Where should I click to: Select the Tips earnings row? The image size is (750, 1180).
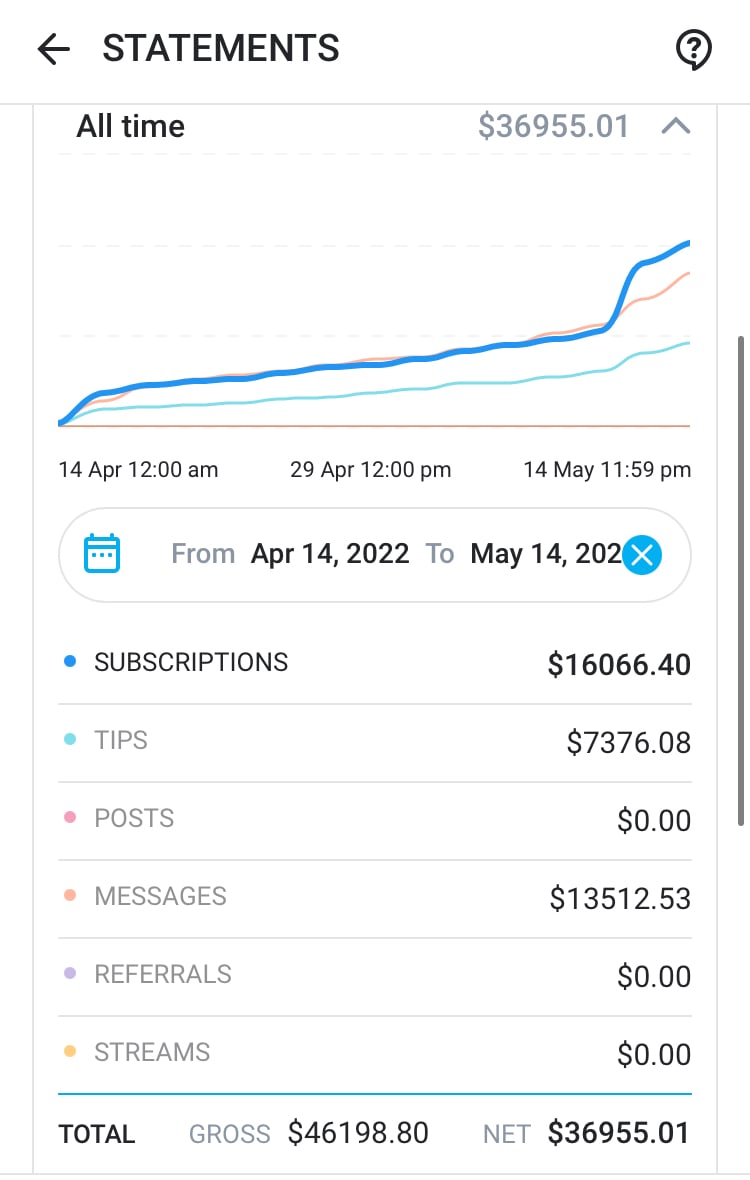click(x=374, y=742)
